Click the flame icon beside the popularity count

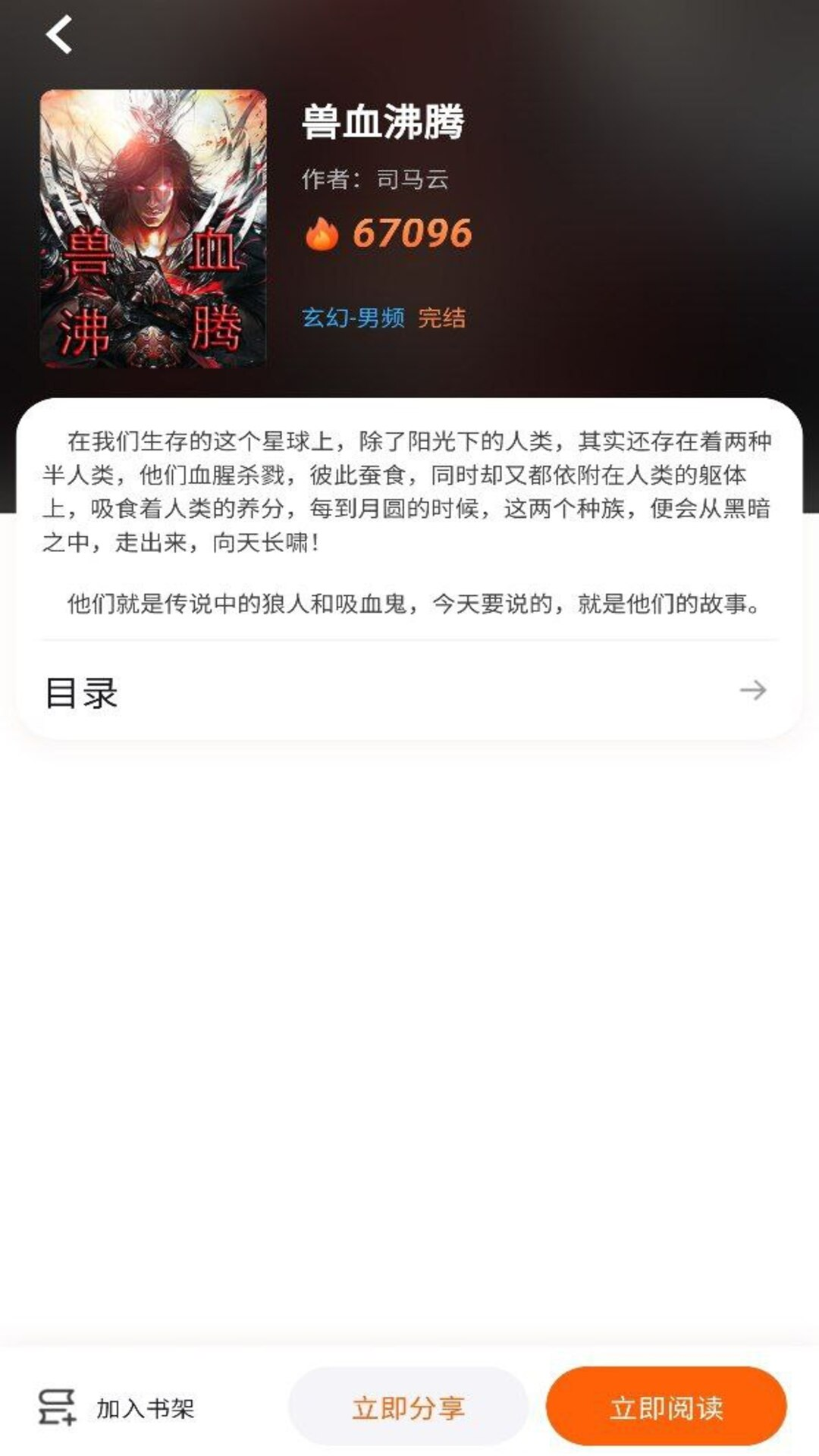[x=325, y=235]
